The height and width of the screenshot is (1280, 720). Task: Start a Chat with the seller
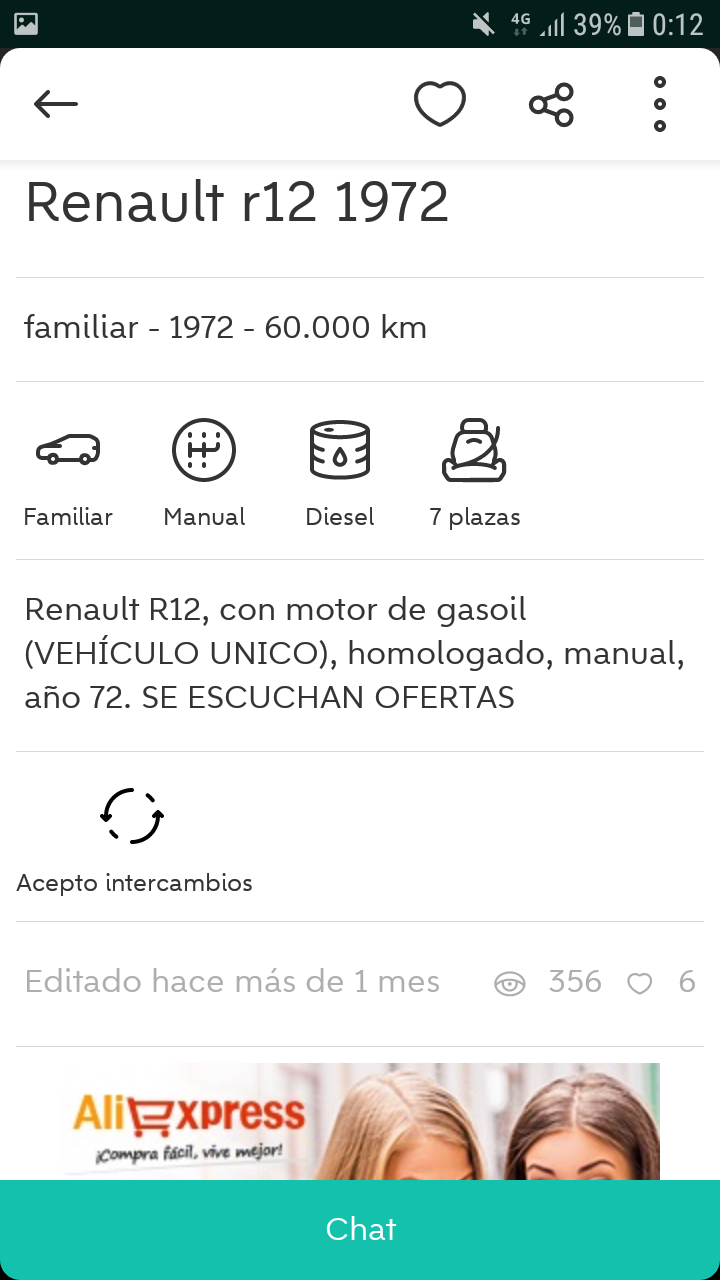pos(360,1229)
